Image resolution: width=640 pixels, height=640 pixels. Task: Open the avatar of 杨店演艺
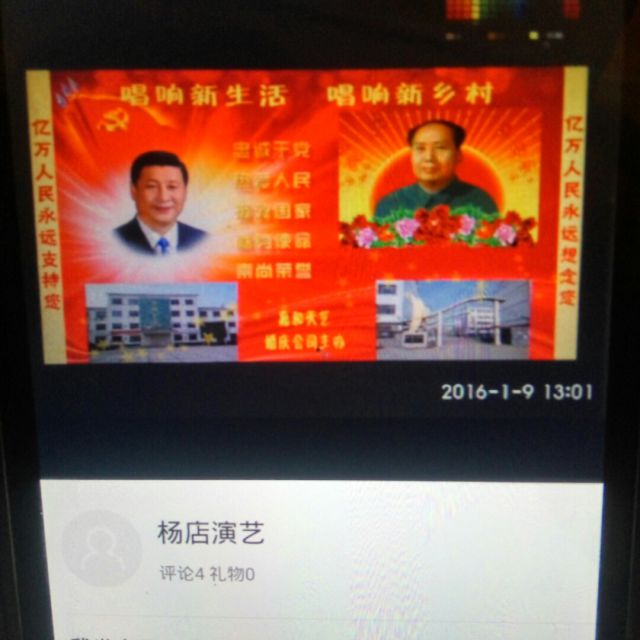tap(101, 548)
